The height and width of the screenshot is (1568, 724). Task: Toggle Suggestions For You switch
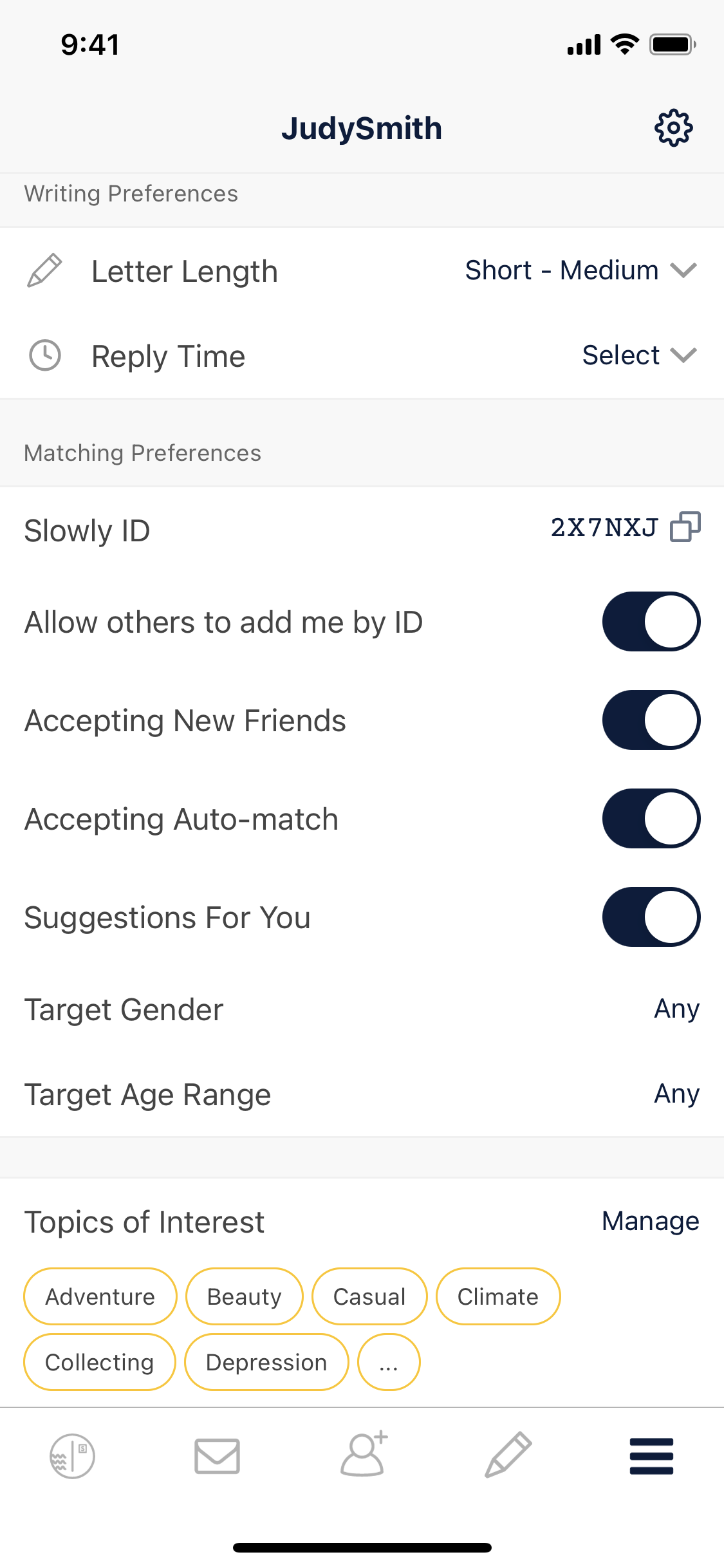click(651, 917)
